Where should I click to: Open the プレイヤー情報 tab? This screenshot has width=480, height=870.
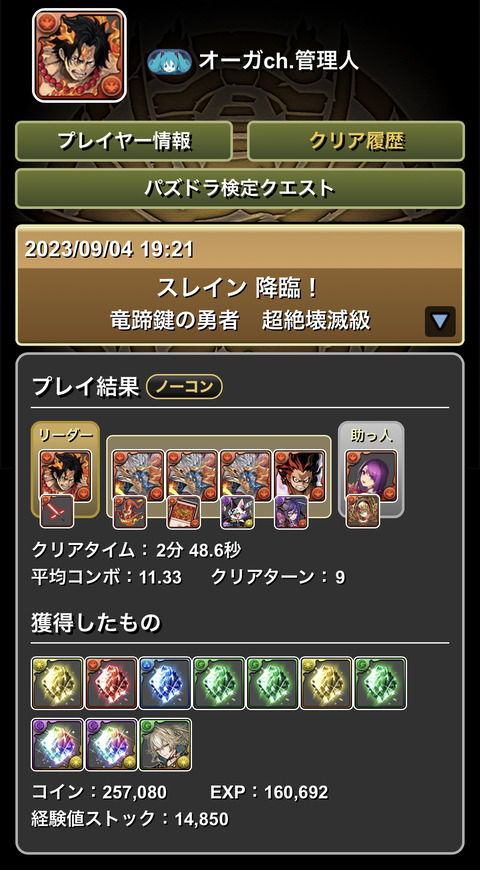pos(123,141)
